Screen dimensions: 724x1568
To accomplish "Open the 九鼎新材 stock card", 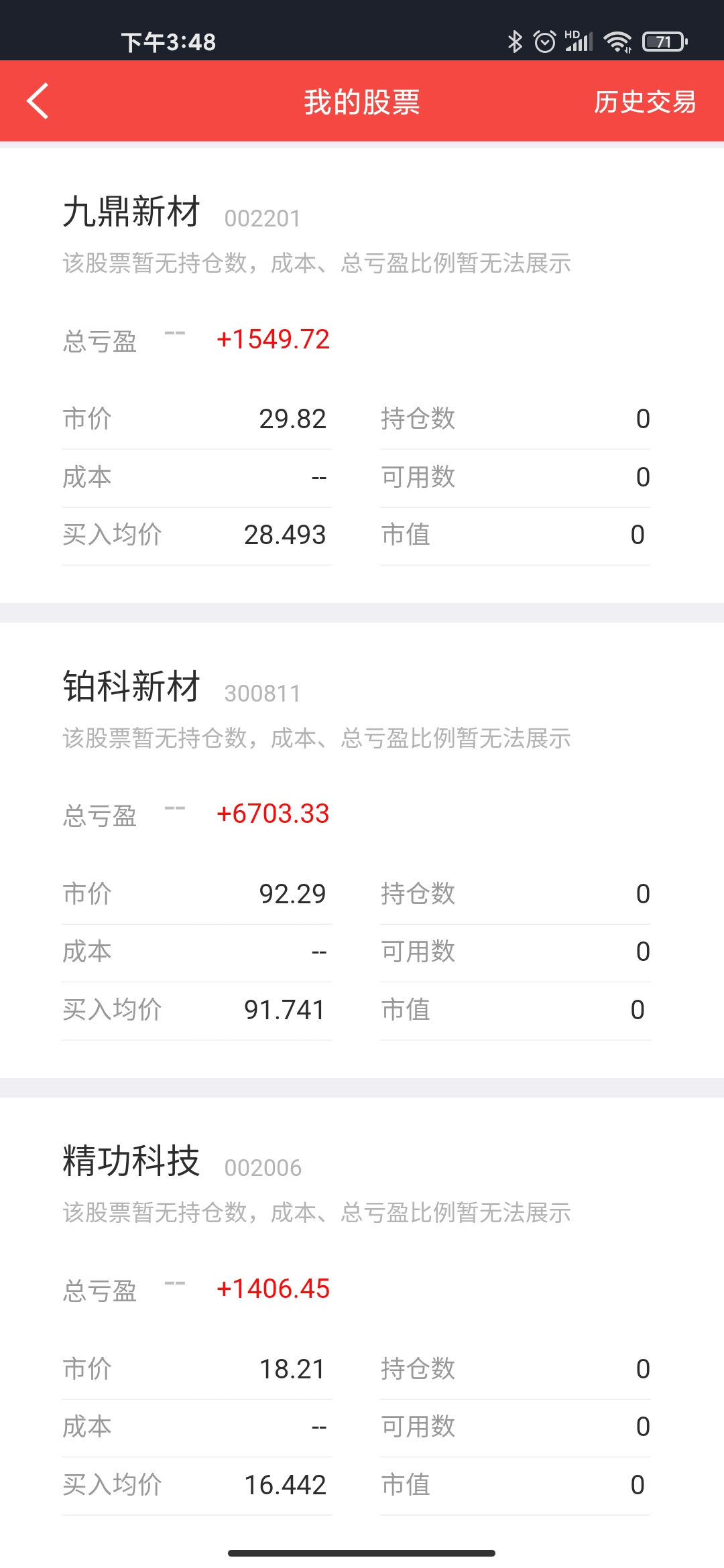I will pyautogui.click(x=131, y=212).
